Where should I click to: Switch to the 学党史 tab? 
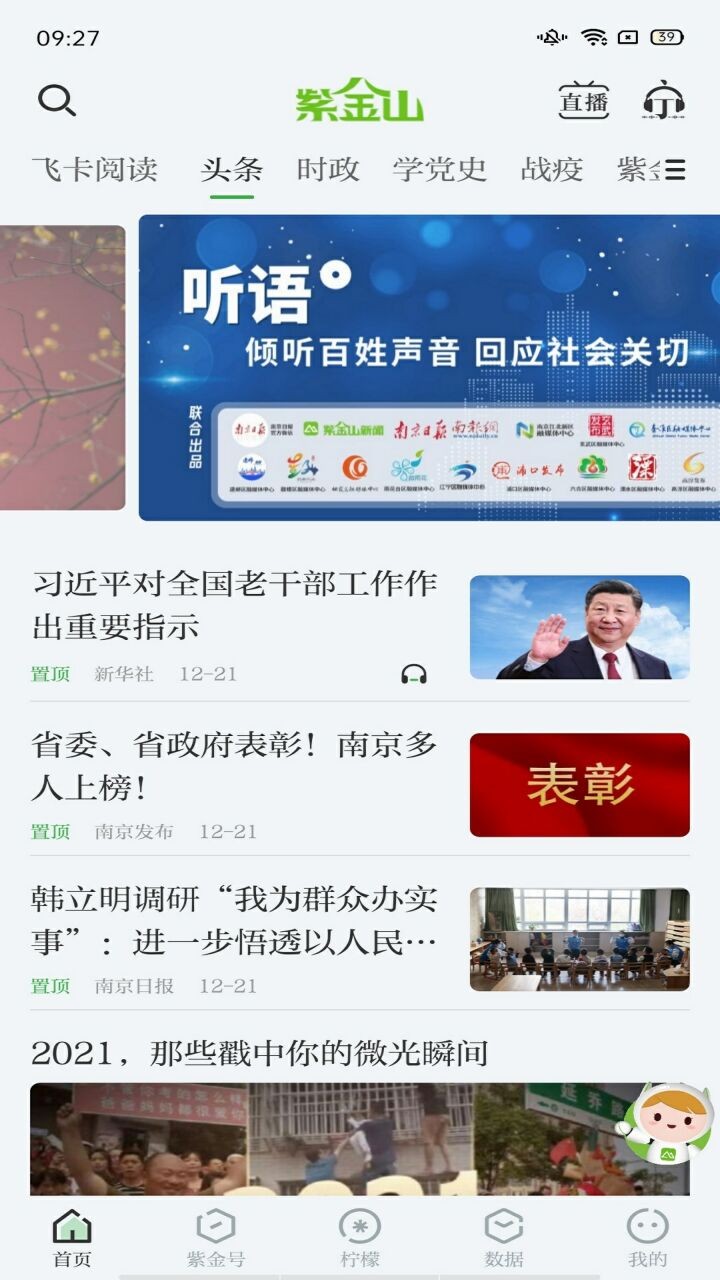coord(439,169)
